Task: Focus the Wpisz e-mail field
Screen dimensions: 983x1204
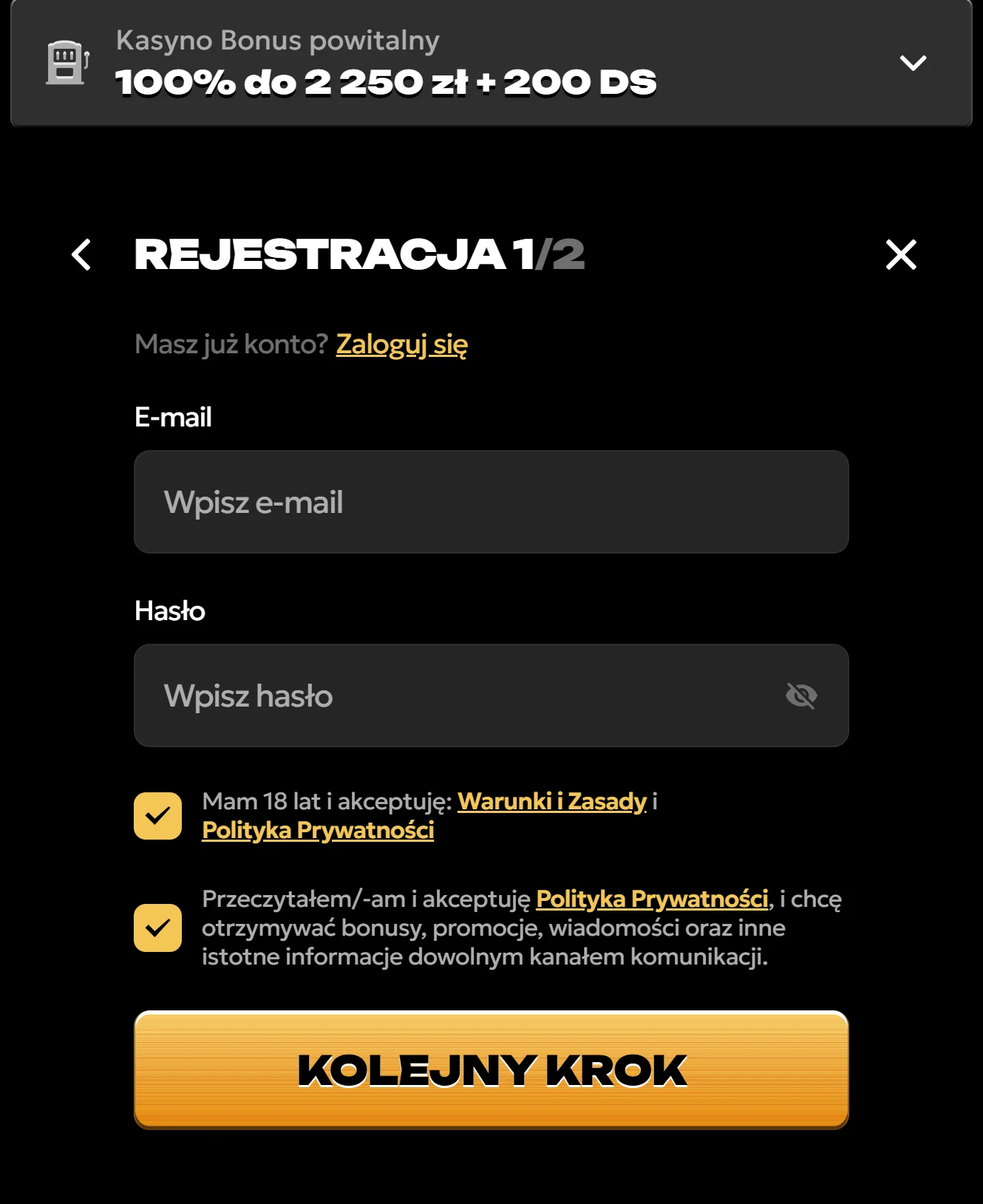Action: pyautogui.click(x=491, y=502)
